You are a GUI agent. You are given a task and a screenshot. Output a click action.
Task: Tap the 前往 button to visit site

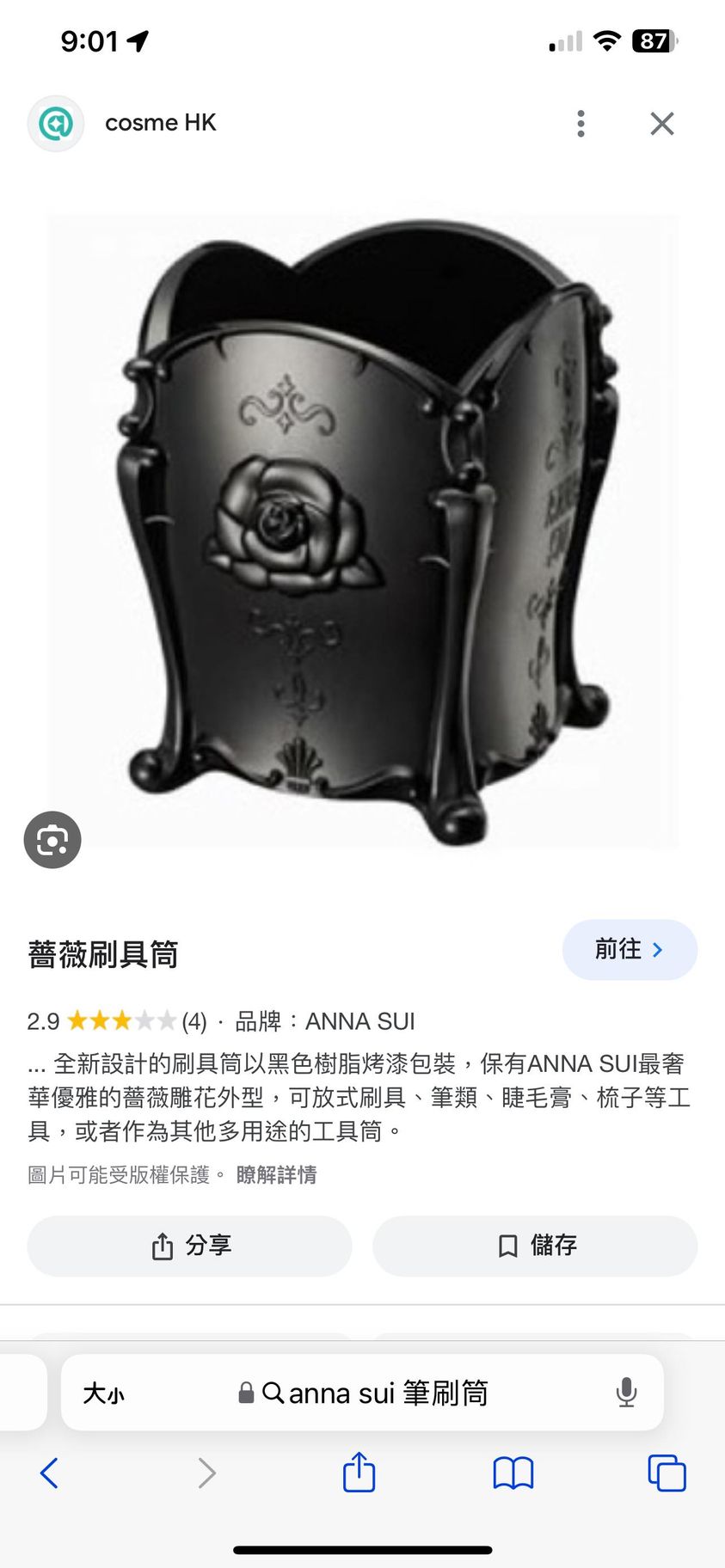[x=629, y=950]
